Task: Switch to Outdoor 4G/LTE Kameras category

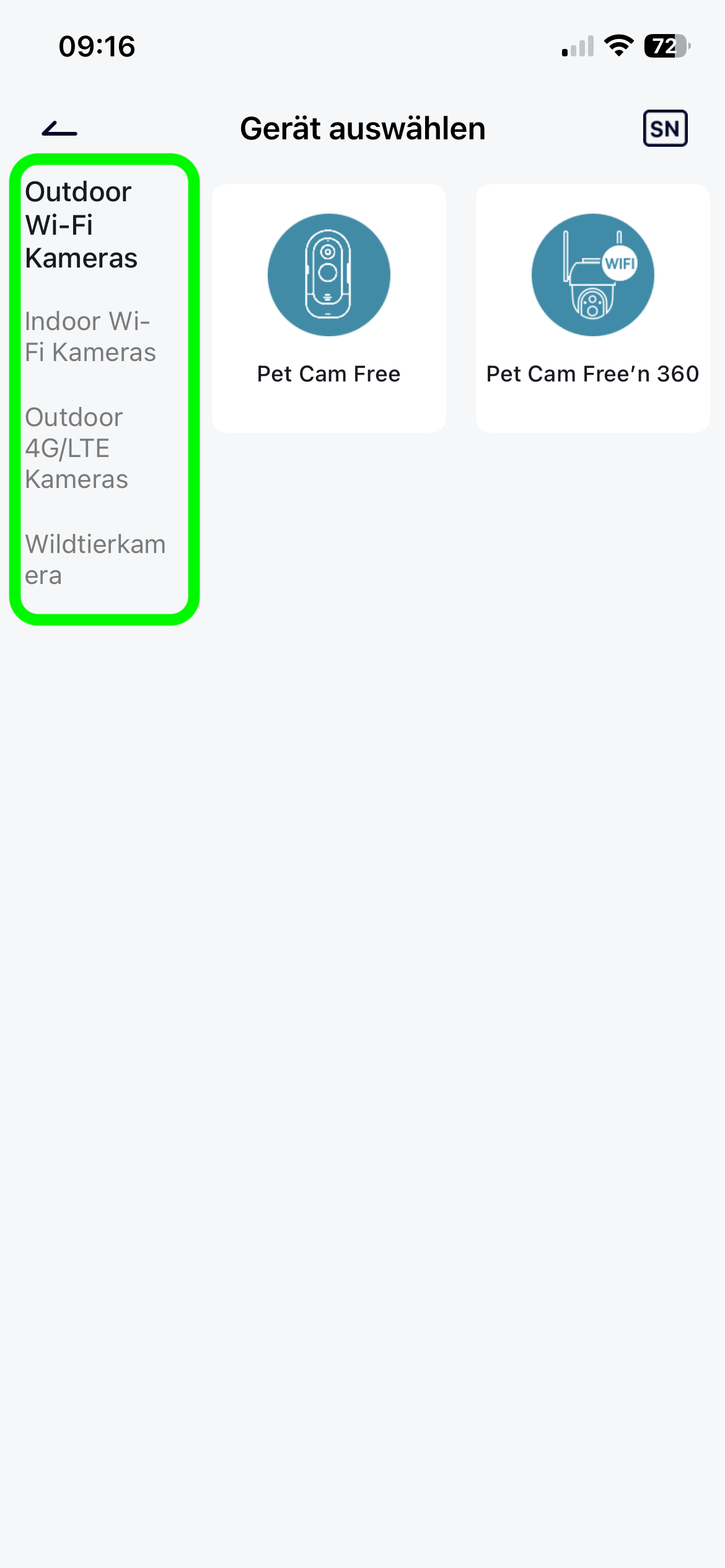Action: pos(76,448)
